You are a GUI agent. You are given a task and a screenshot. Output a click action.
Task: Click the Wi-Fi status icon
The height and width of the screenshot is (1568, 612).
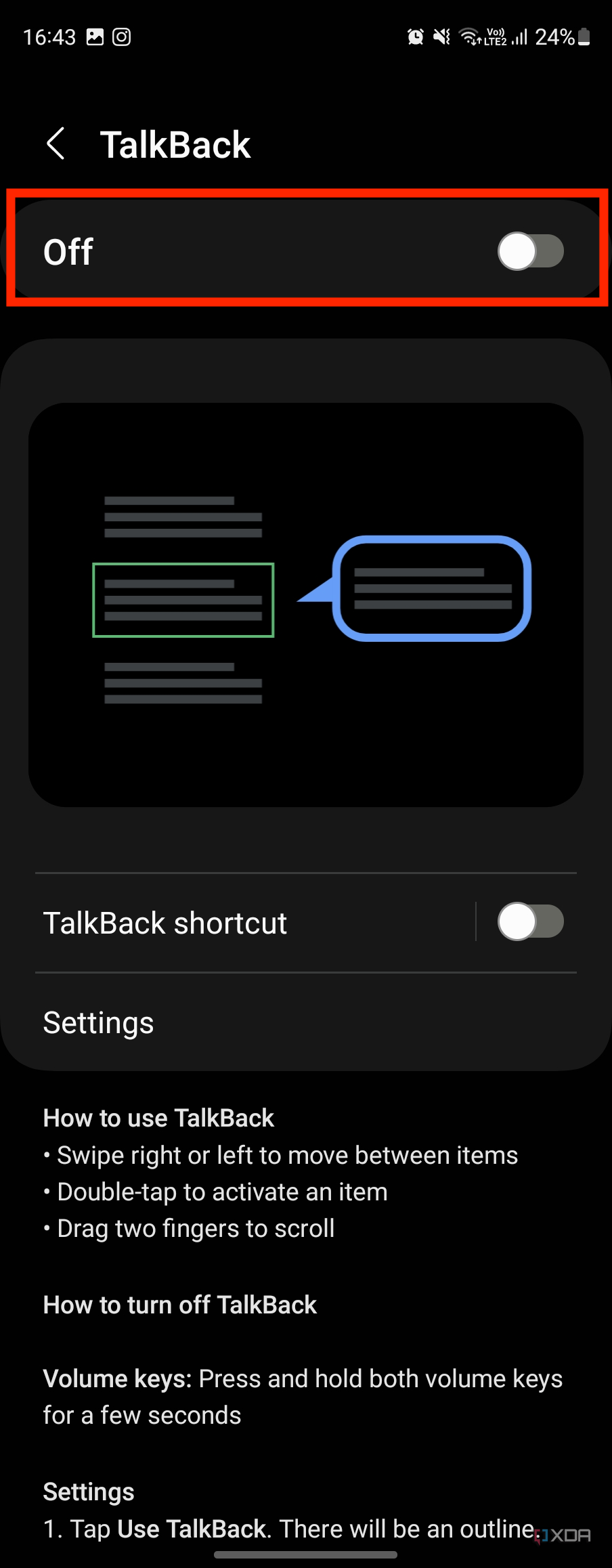point(469,37)
